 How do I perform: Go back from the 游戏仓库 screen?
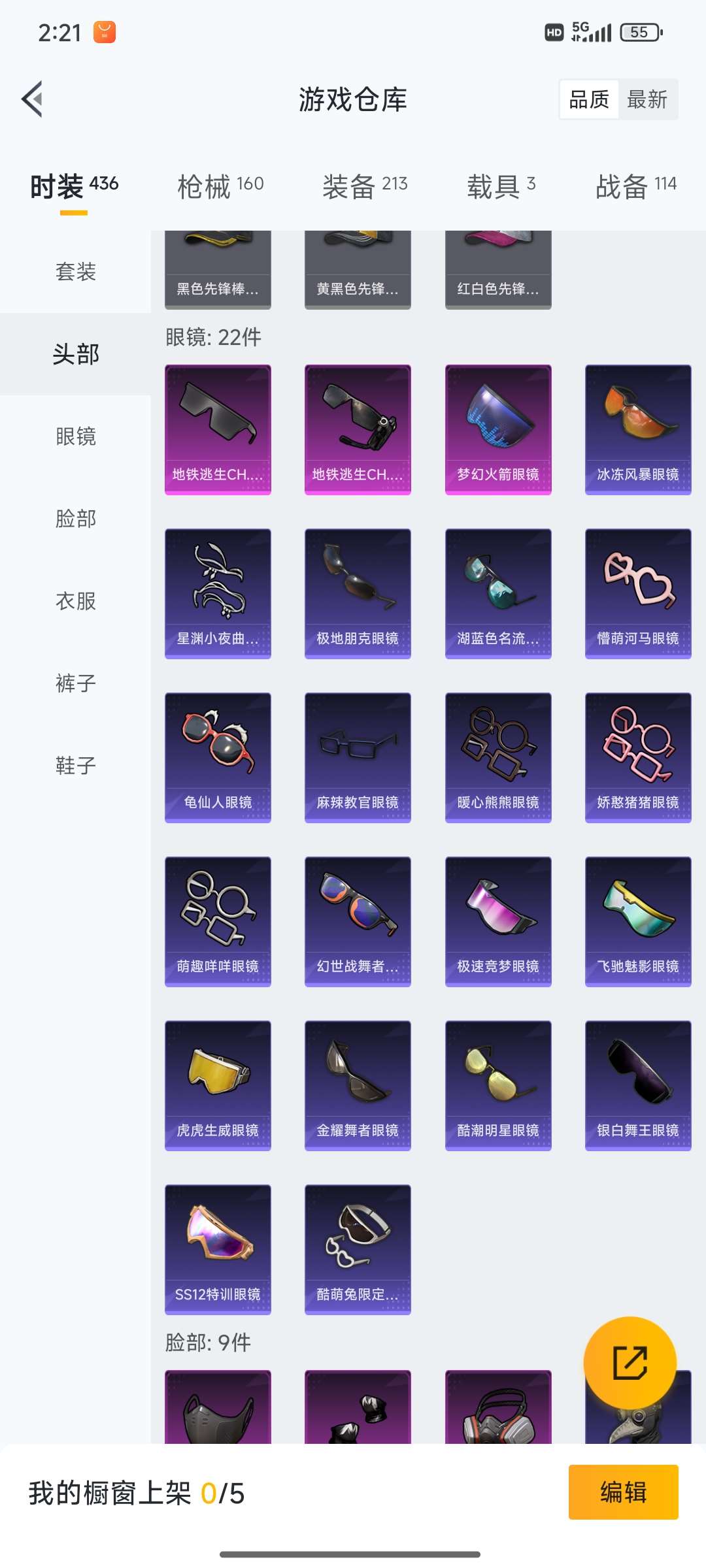(33, 99)
